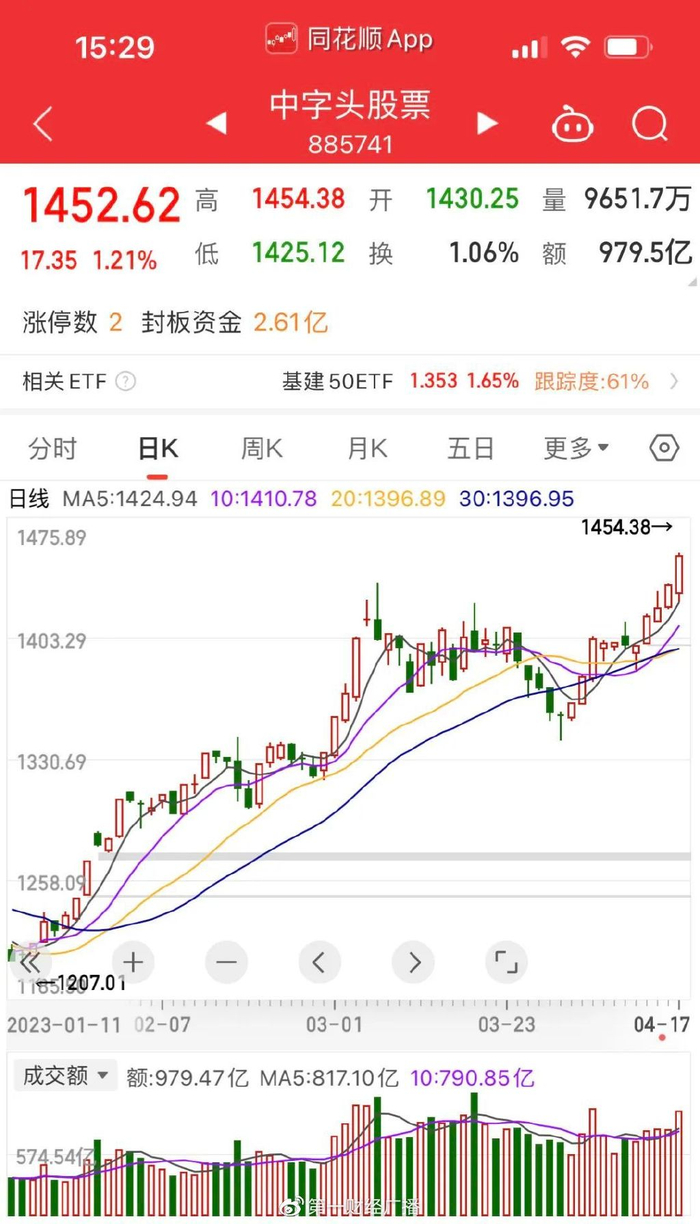Switch to the previous sector index

[216, 123]
